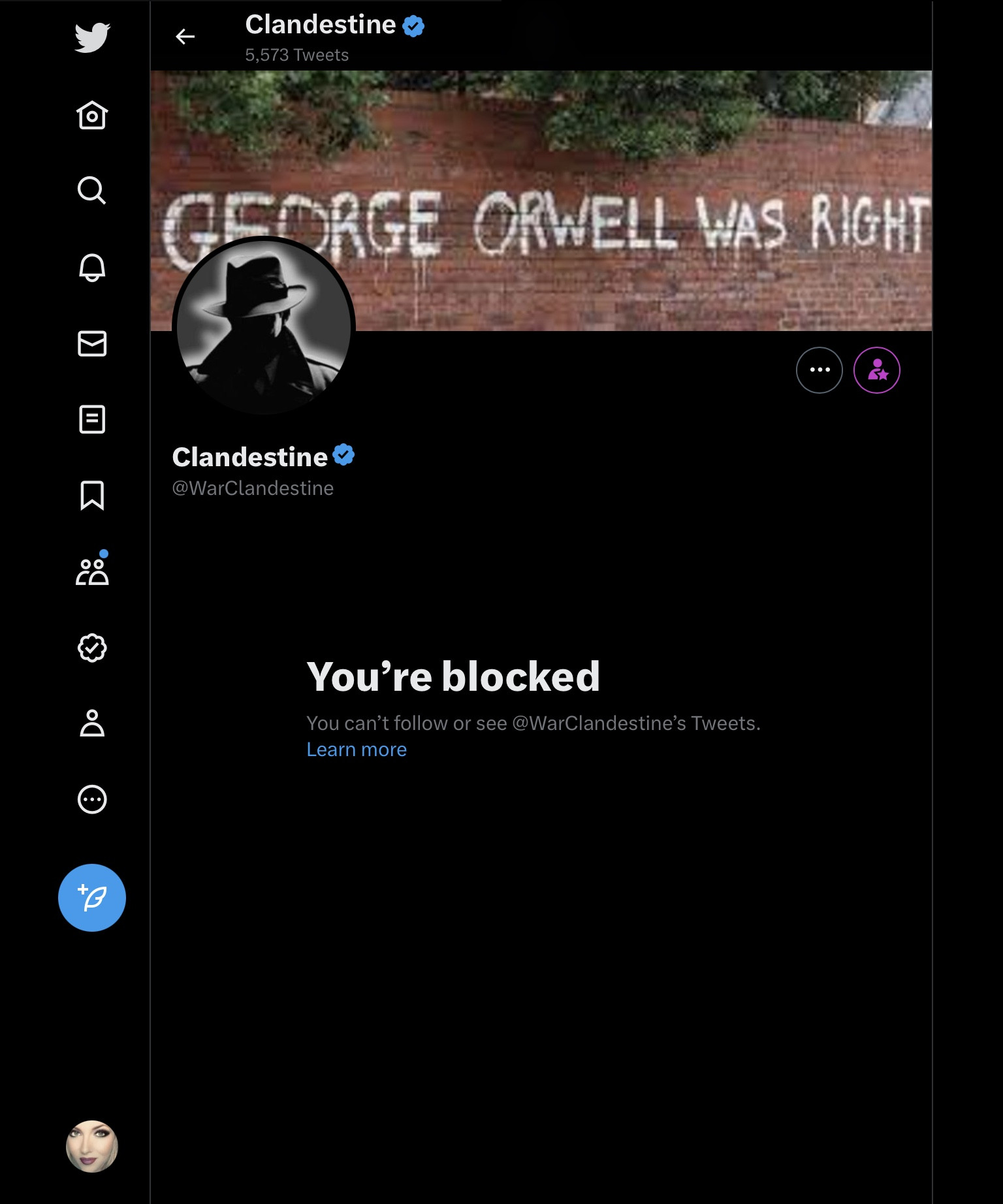
Task: Open the Lists page
Action: point(92,419)
